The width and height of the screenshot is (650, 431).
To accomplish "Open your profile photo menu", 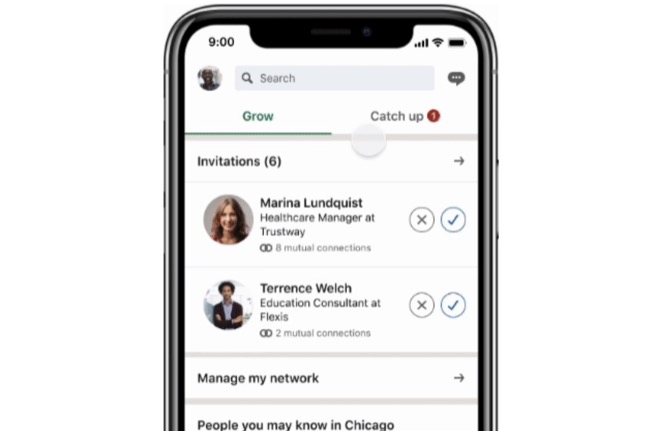I will 209,78.
